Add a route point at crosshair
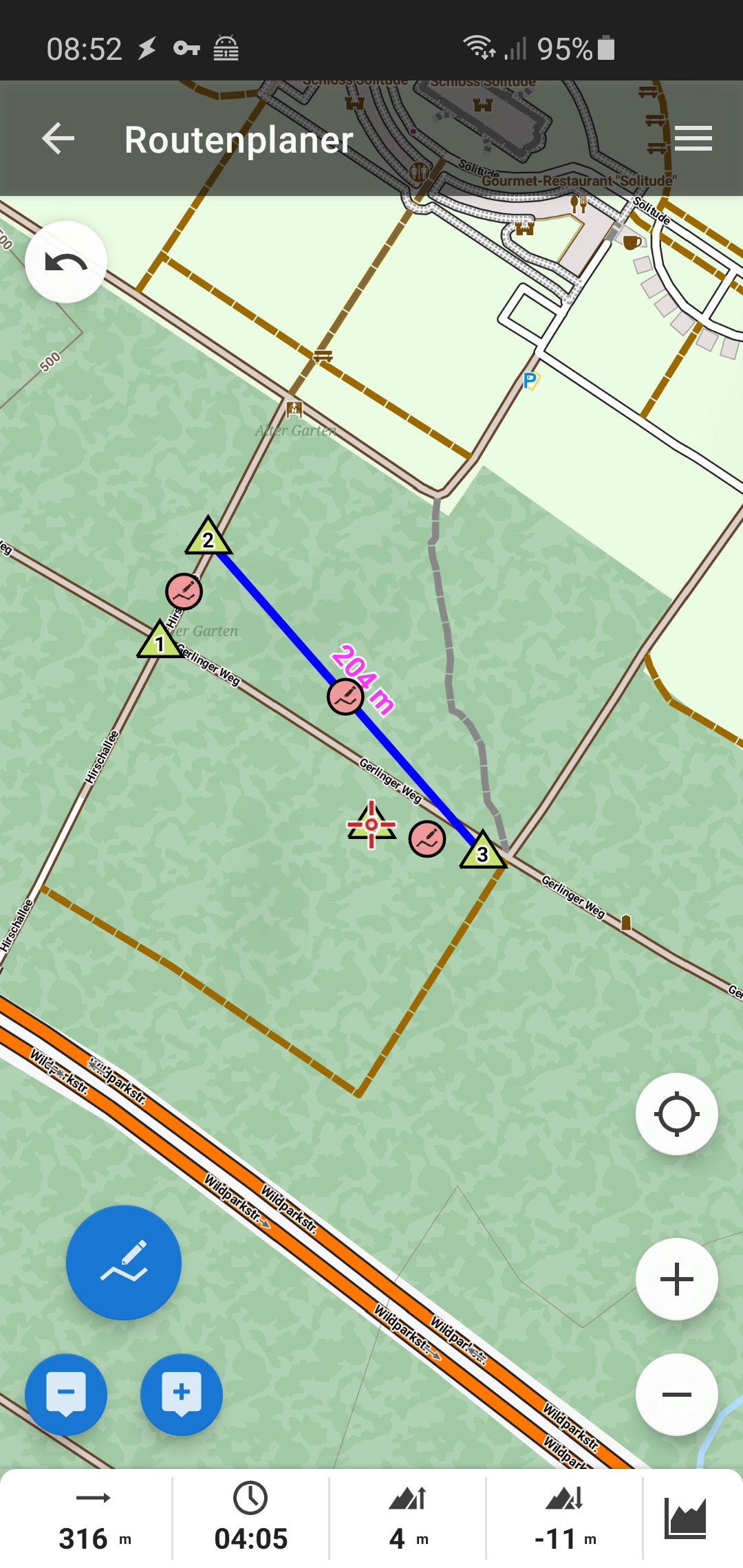Image resolution: width=743 pixels, height=1568 pixels. [x=182, y=1395]
